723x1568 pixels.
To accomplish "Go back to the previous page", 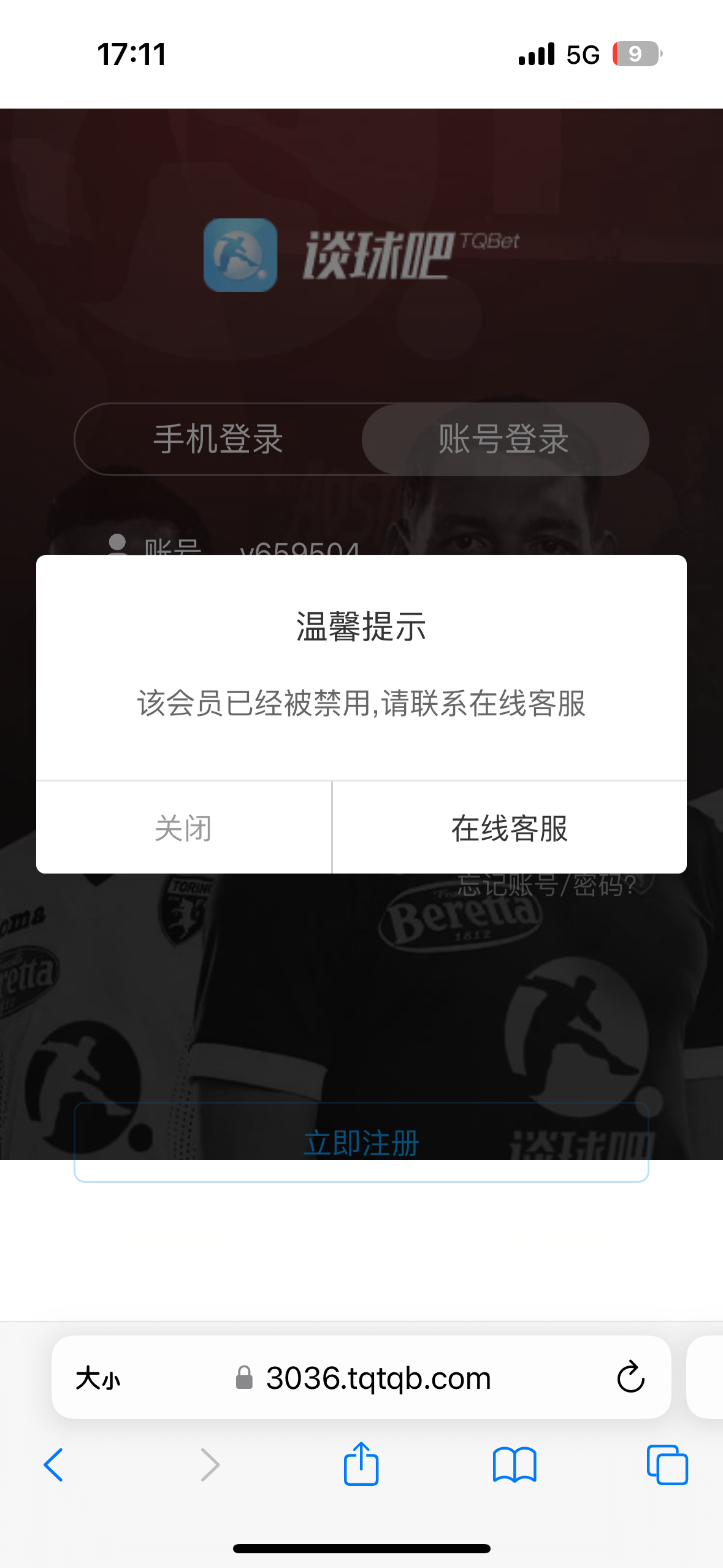I will [54, 1465].
